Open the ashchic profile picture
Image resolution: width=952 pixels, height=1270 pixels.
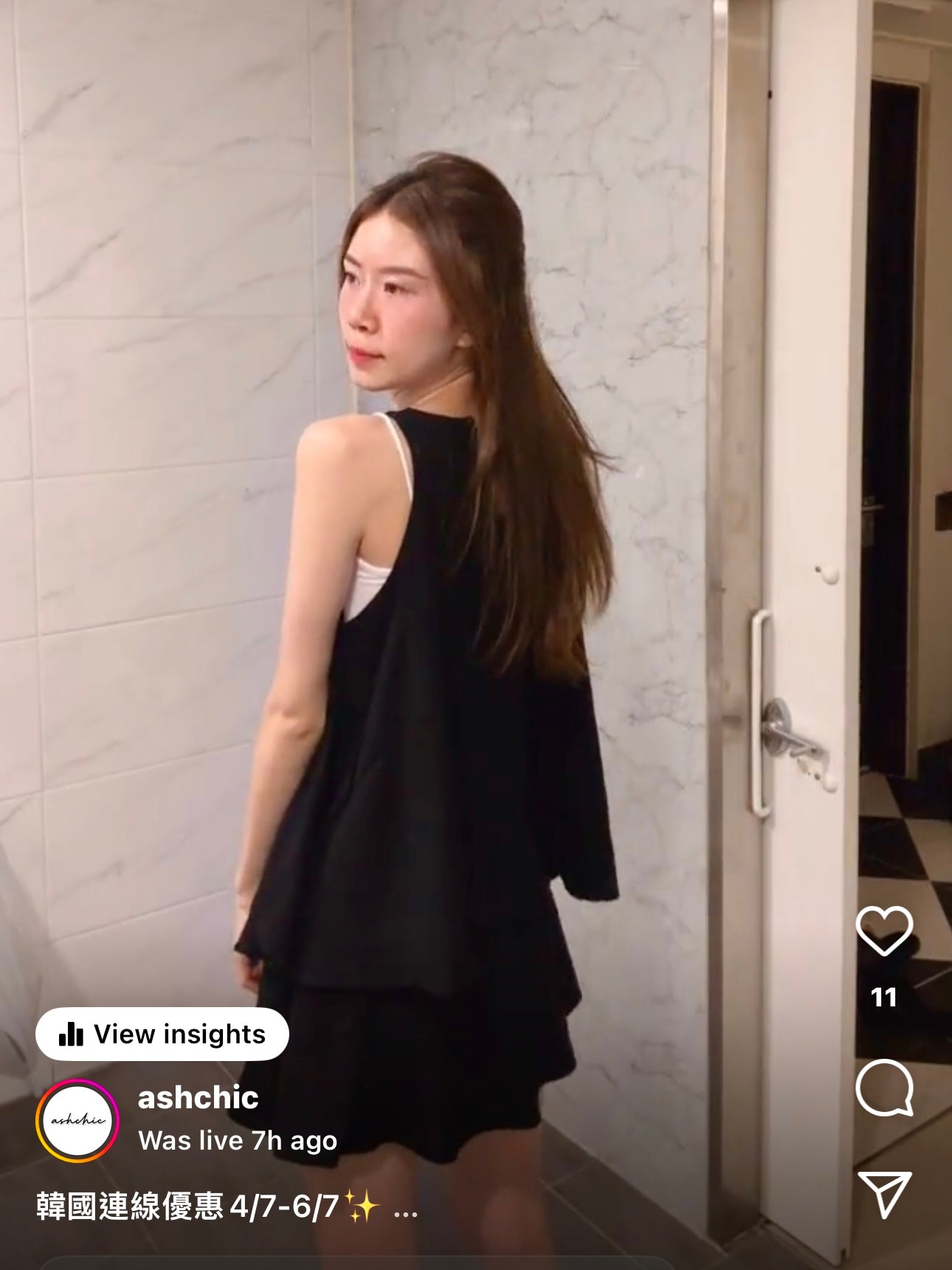click(x=77, y=1120)
